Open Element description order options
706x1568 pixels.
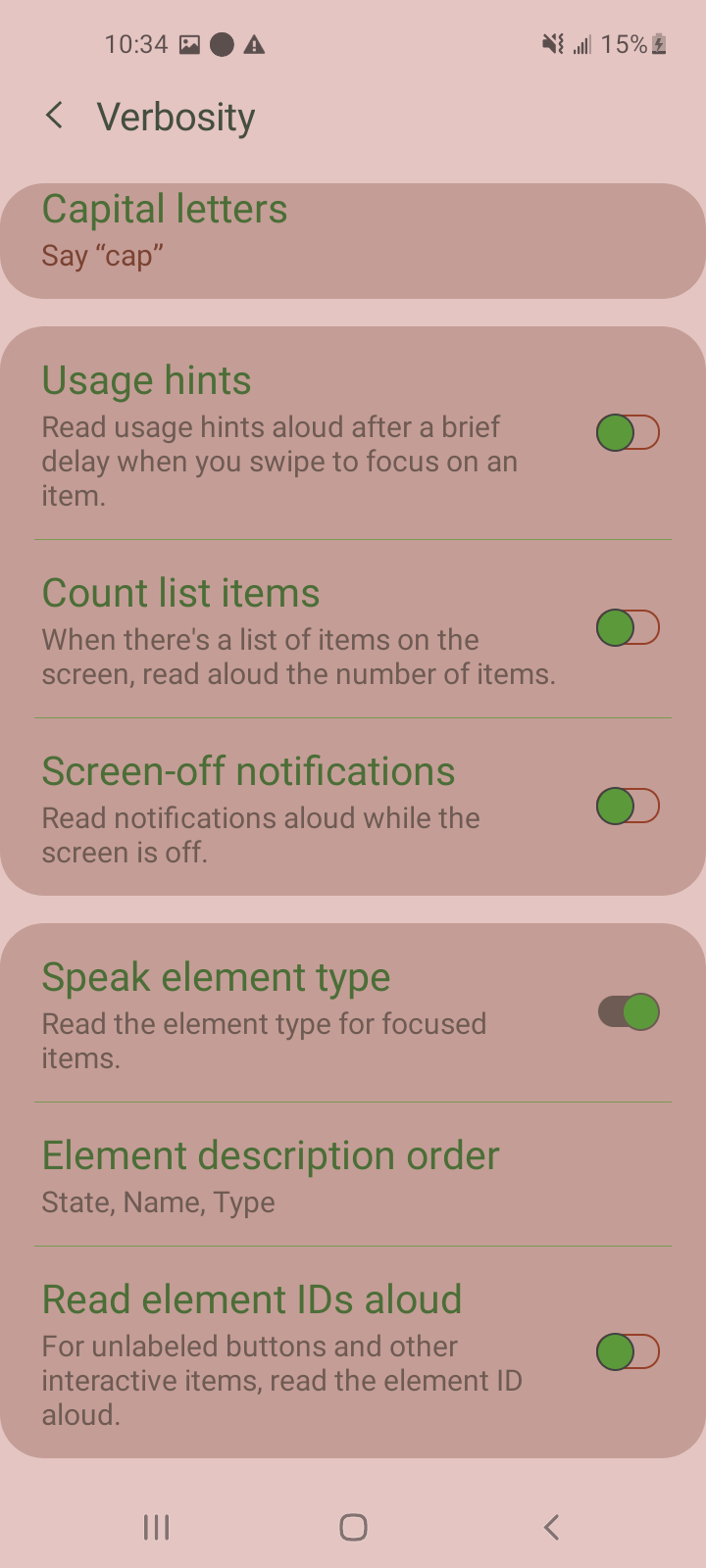pyautogui.click(x=353, y=1175)
